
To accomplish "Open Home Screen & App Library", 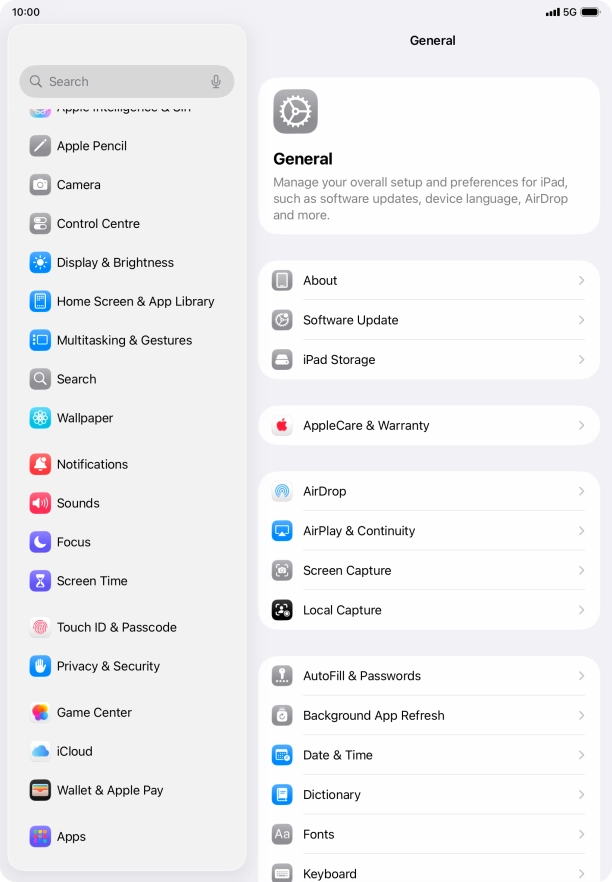I will coord(135,302).
